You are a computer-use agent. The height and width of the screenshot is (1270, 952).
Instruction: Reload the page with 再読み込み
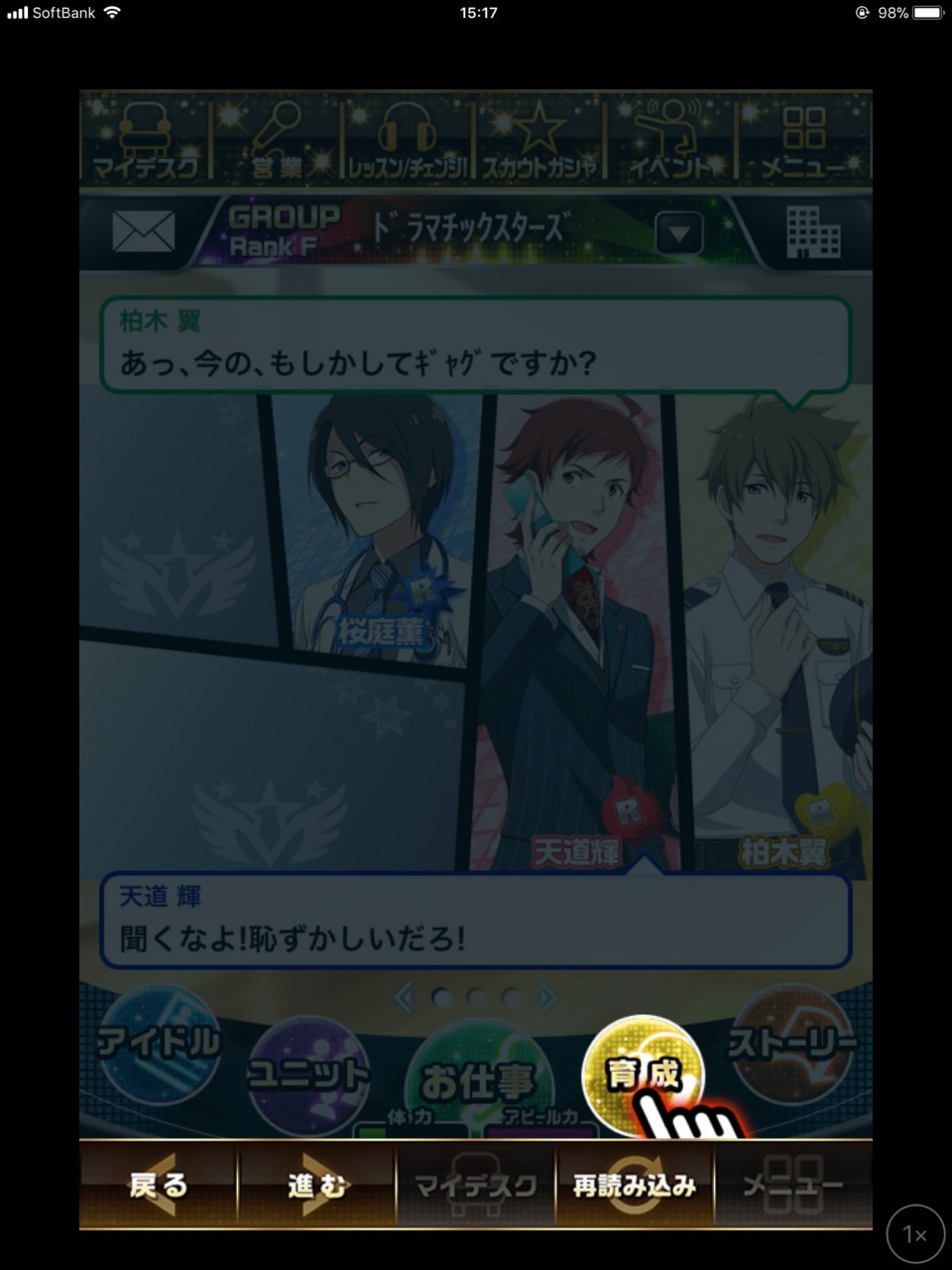(635, 1185)
